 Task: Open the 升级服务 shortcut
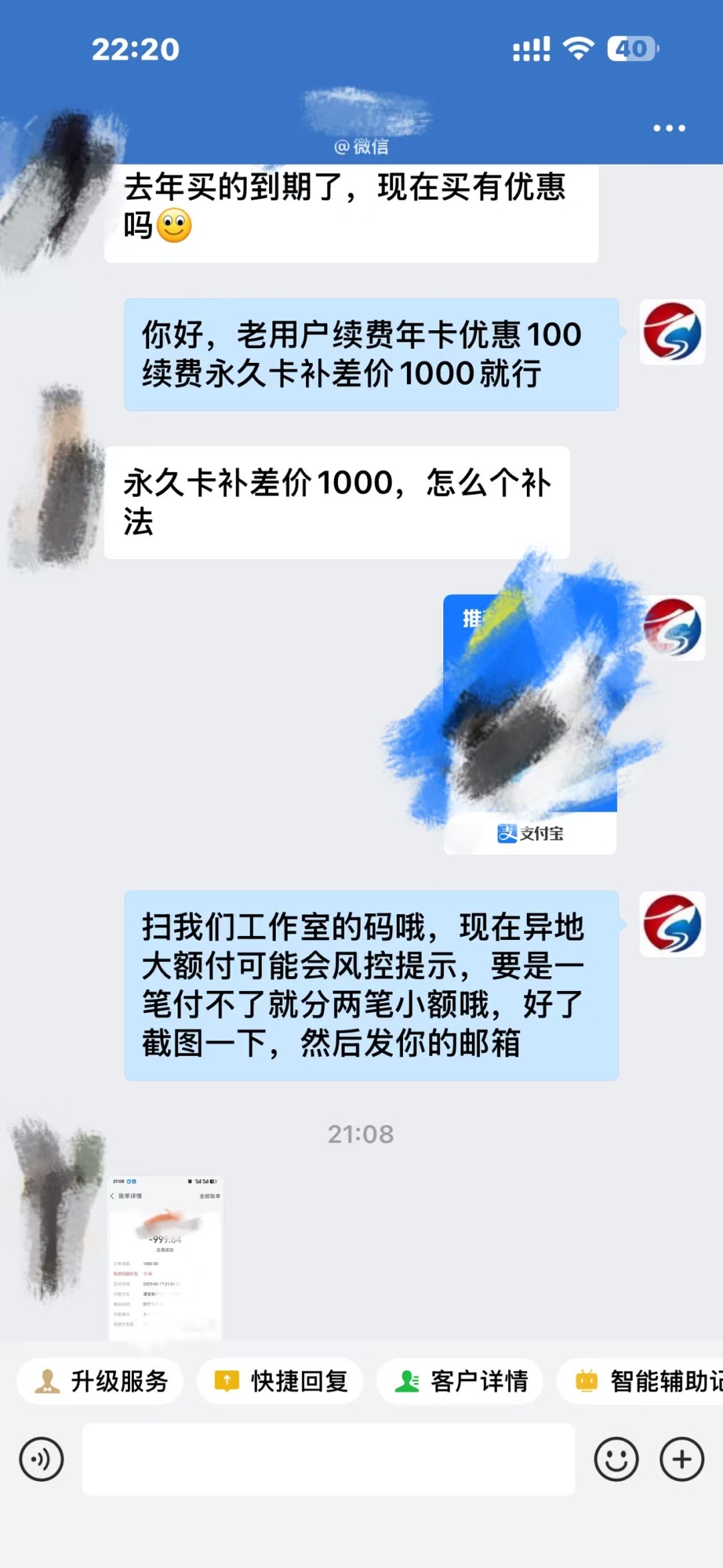[100, 1381]
